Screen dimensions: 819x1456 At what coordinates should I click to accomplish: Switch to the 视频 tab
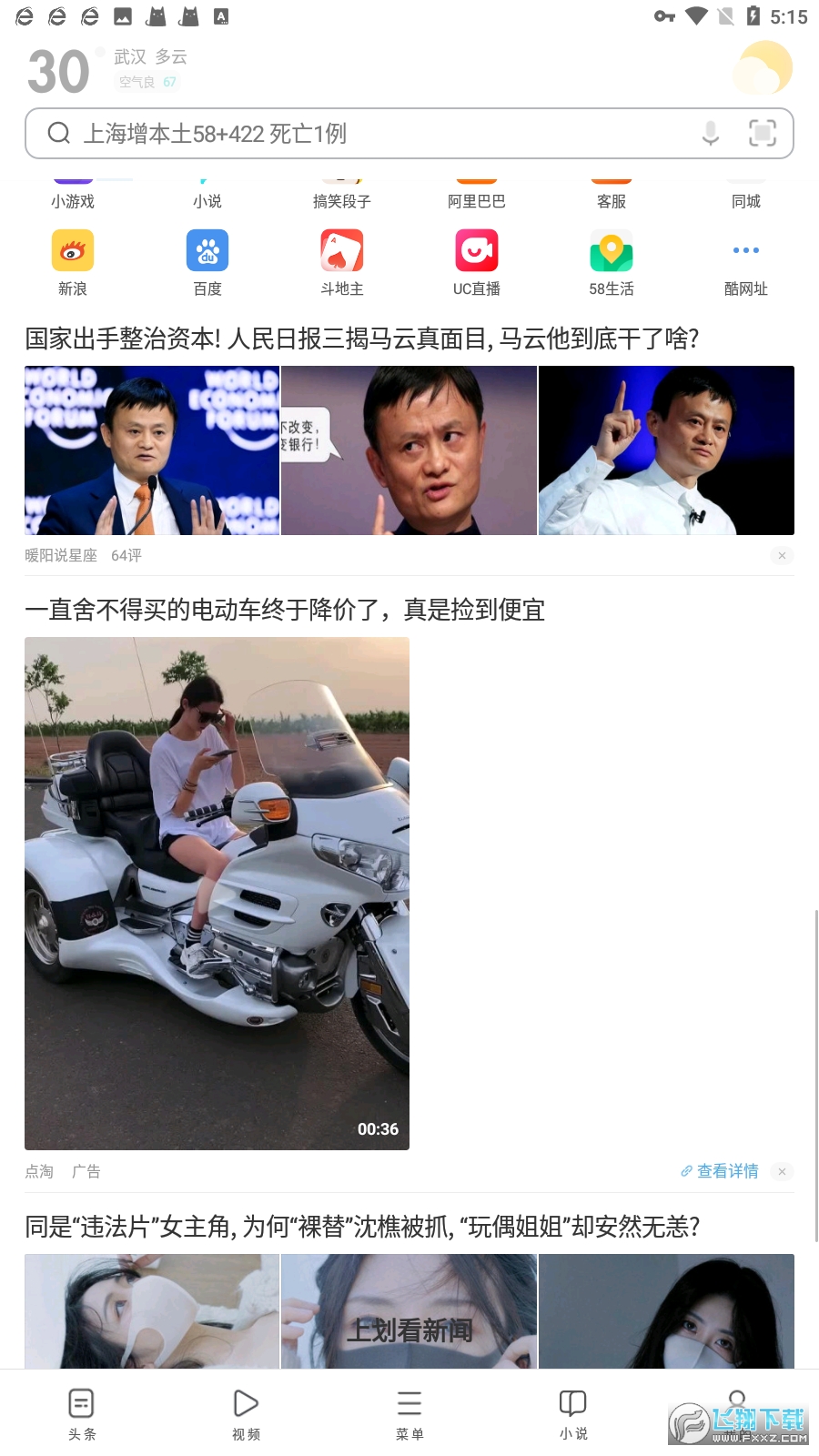(x=246, y=1413)
